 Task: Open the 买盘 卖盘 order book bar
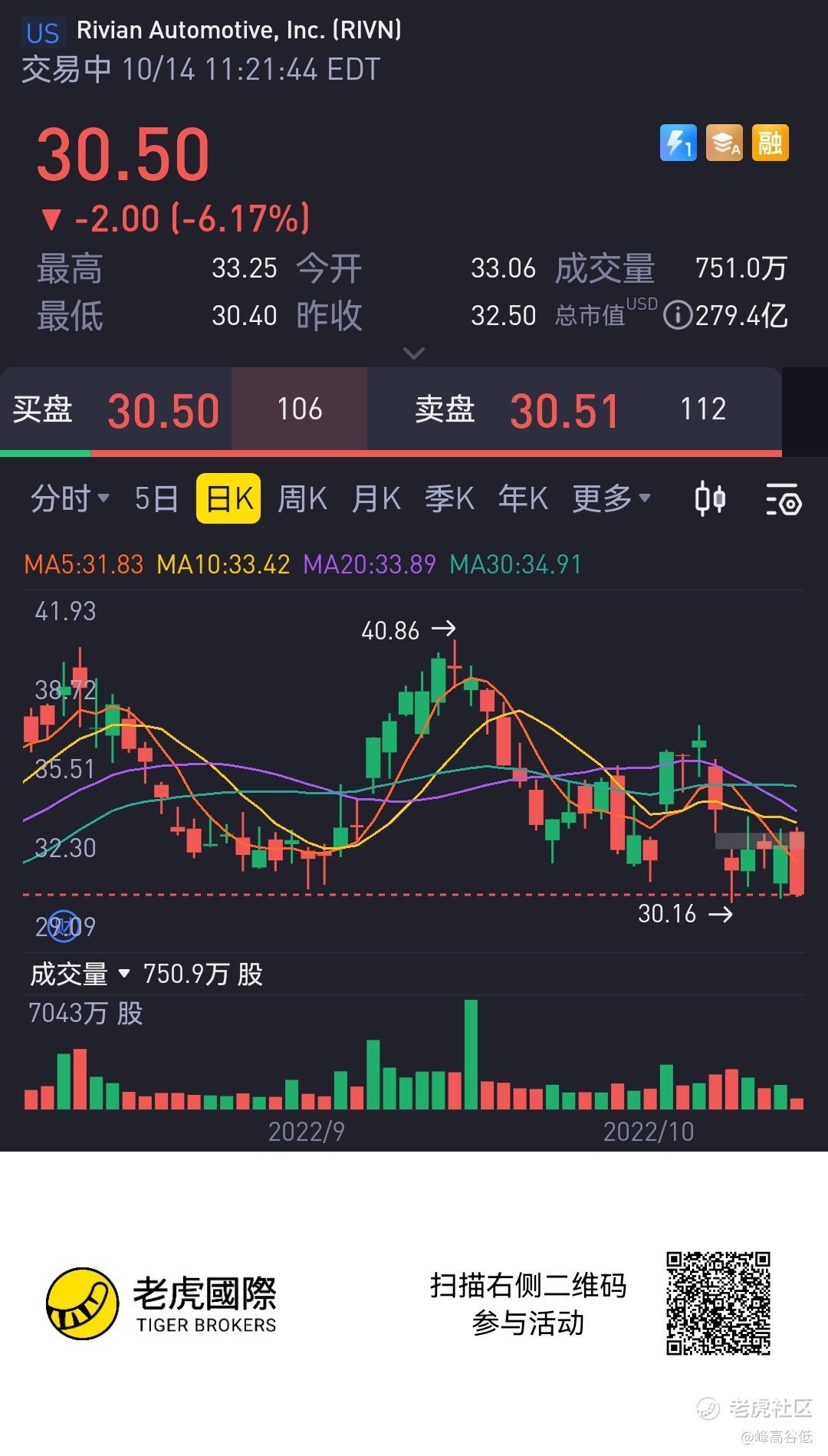click(391, 409)
